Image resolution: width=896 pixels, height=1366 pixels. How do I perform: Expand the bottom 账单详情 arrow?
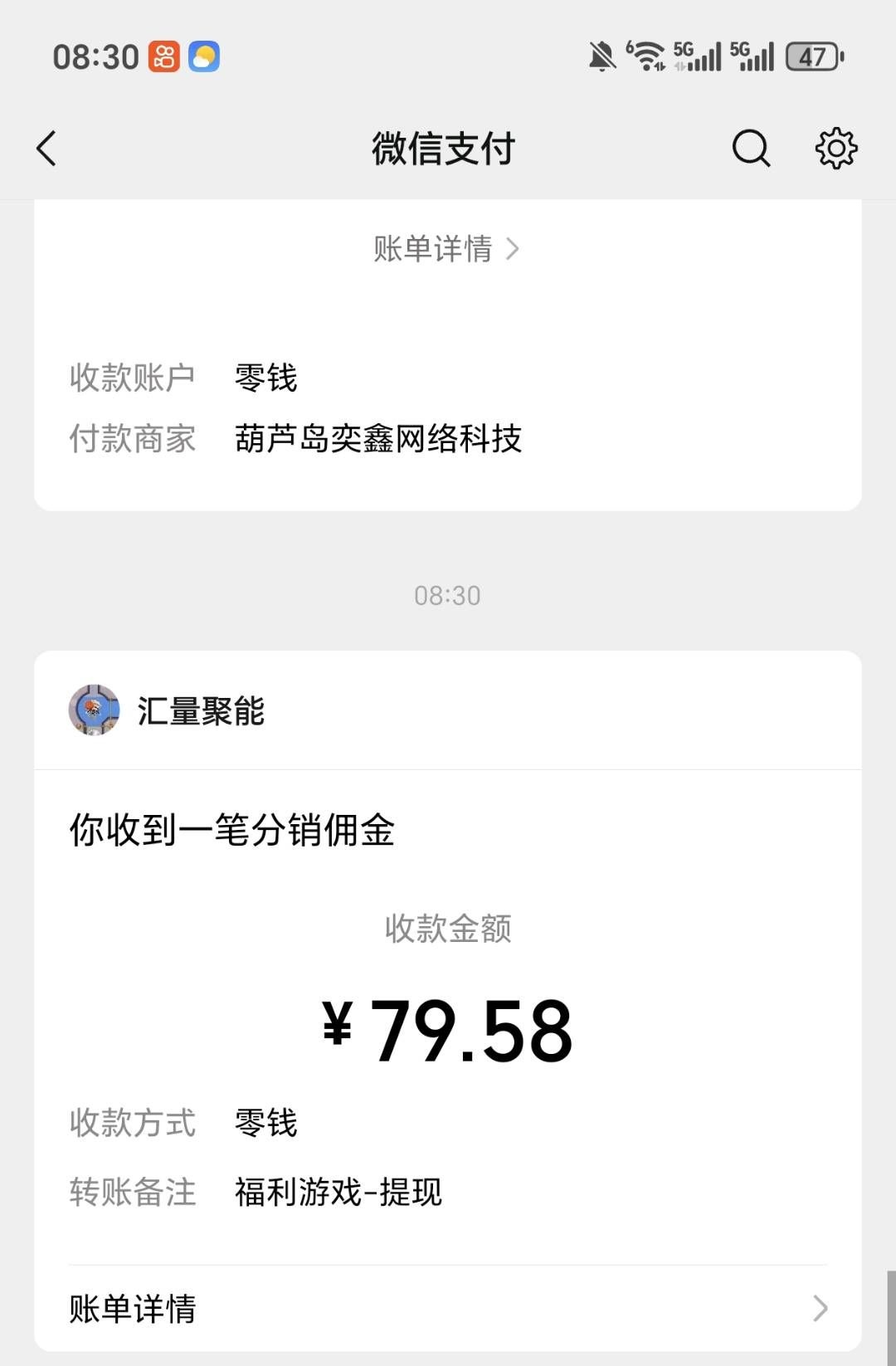820,1308
